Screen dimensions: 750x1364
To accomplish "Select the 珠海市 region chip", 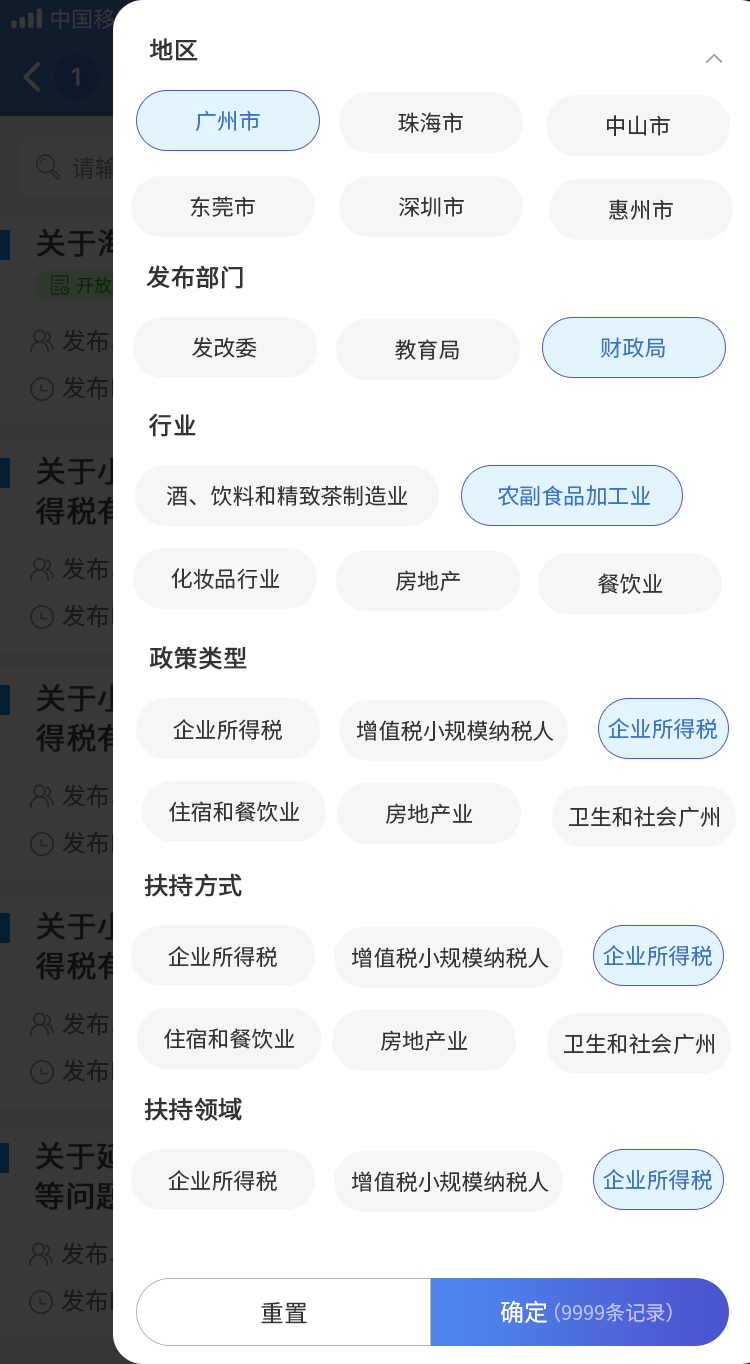I will point(431,123).
